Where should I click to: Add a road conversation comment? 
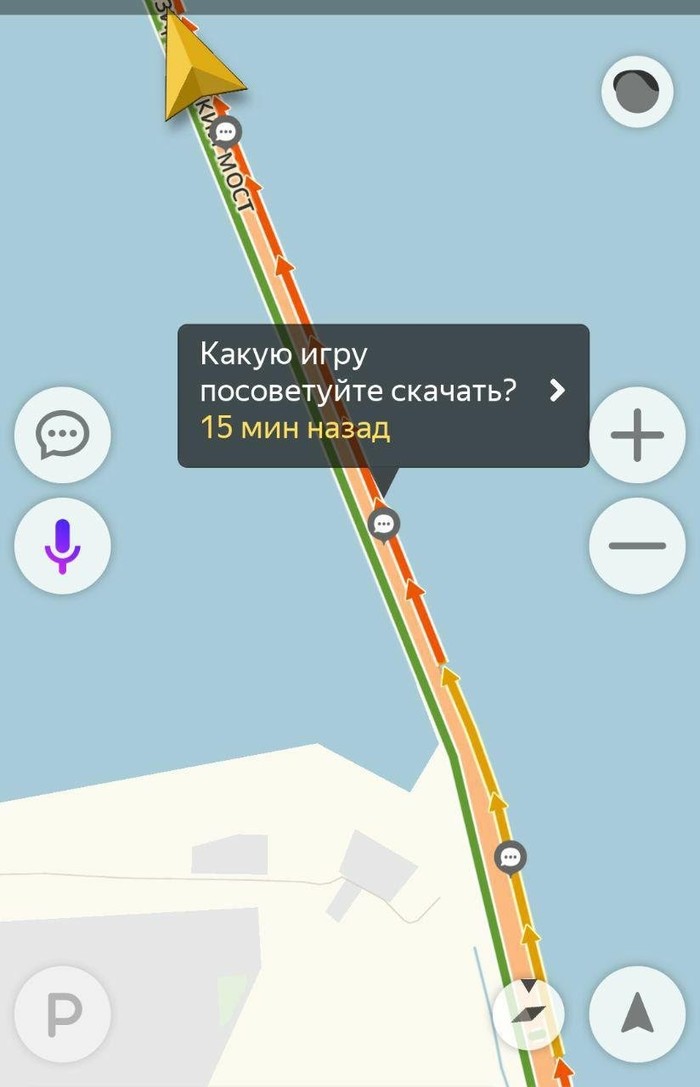click(62, 435)
